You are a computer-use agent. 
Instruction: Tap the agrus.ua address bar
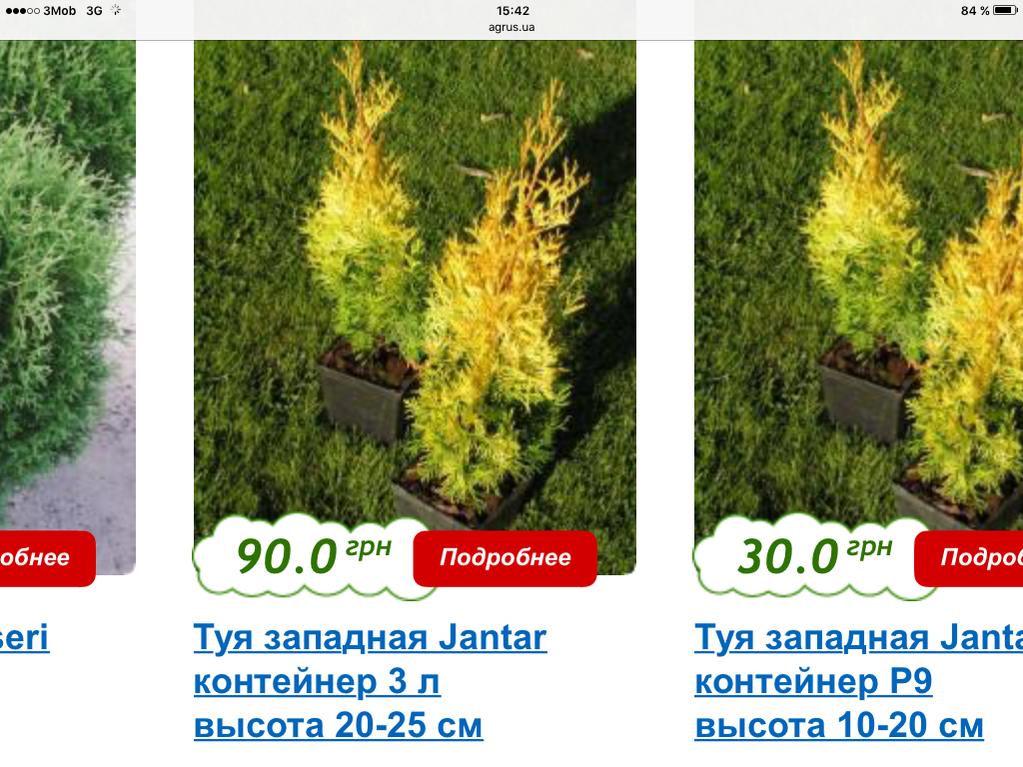[x=512, y=27]
